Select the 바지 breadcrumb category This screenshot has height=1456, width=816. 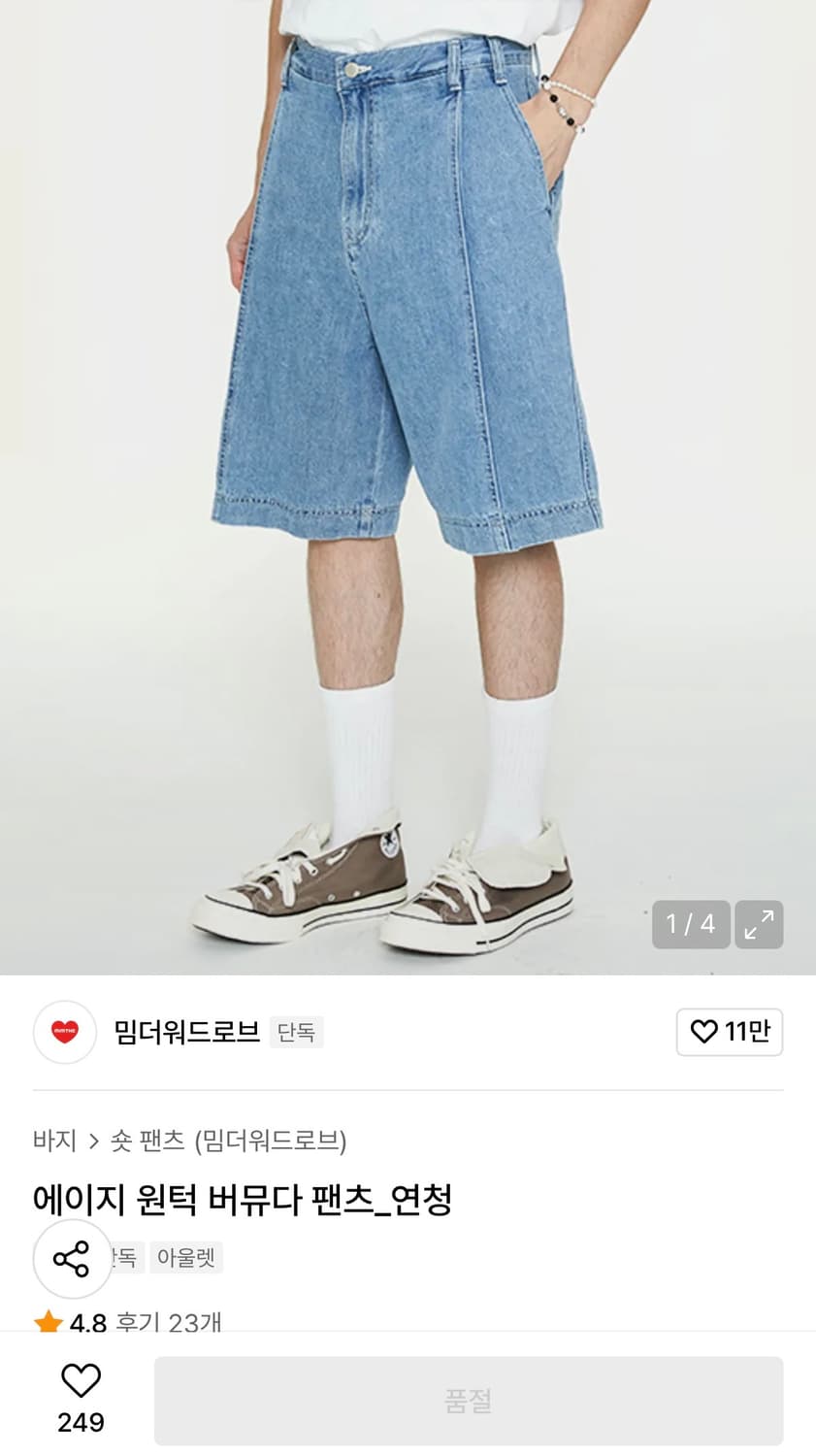53,1142
